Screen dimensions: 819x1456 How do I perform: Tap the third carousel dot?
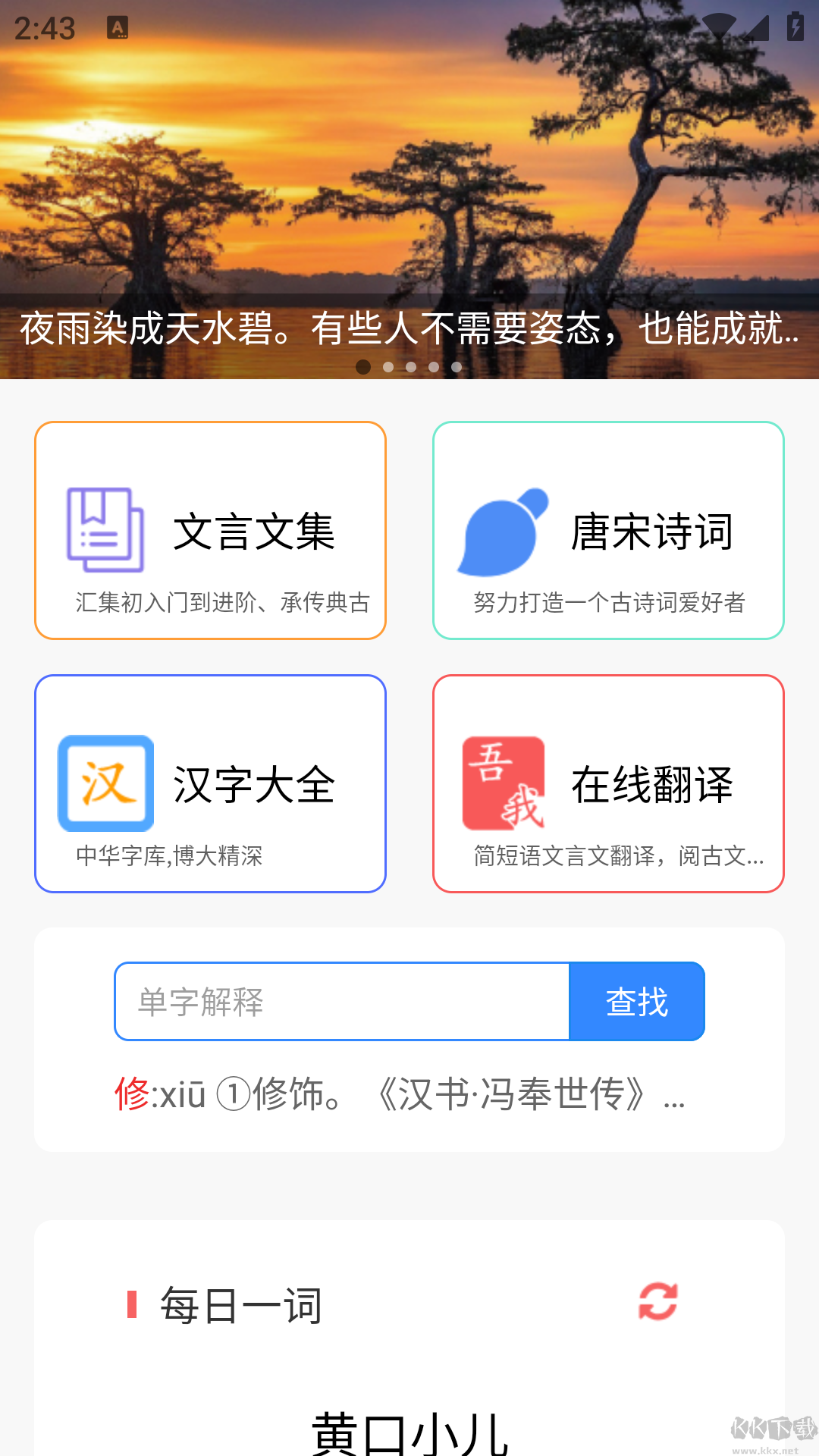pos(412,366)
